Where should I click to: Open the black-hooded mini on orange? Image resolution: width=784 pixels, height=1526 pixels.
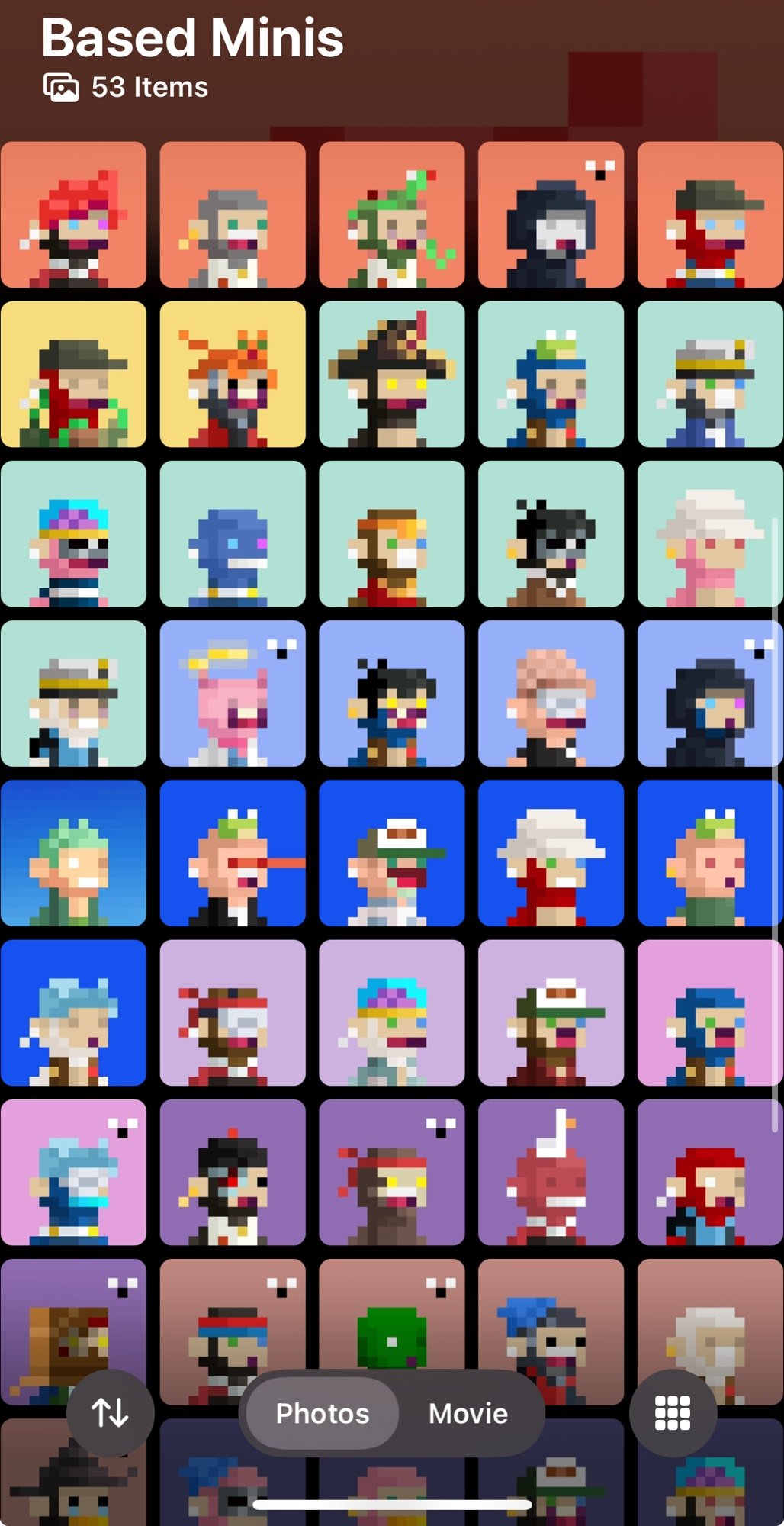(551, 214)
